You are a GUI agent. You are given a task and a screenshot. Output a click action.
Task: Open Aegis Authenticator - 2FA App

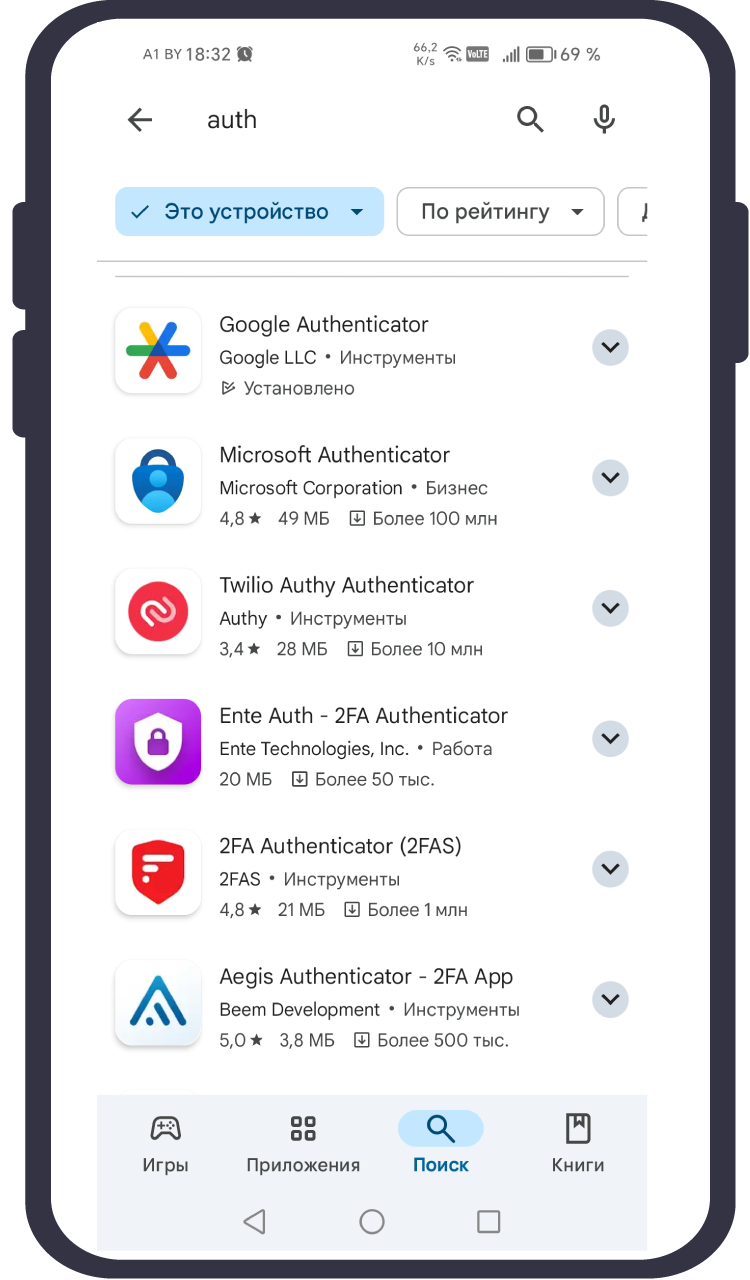click(366, 977)
